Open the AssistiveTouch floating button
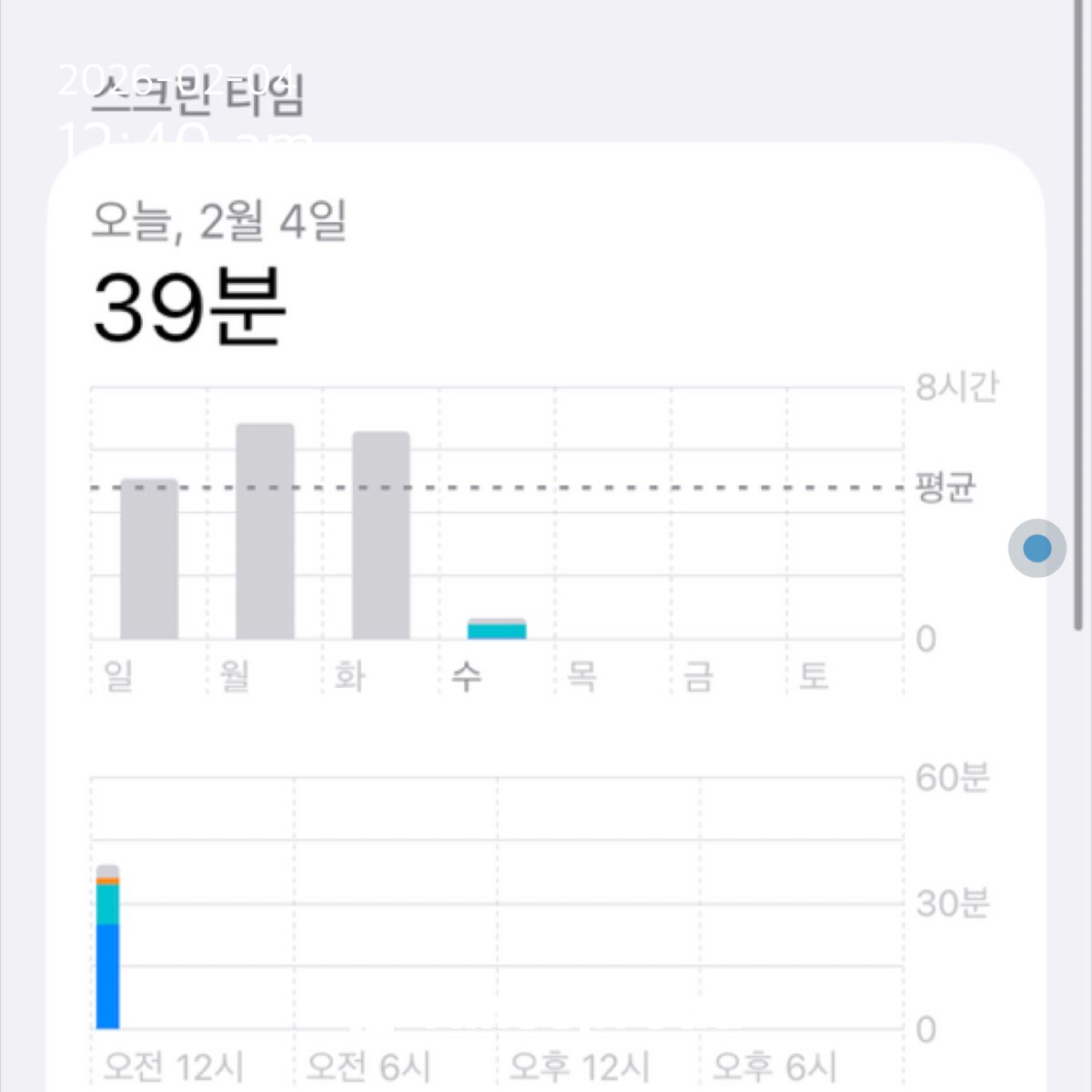The width and height of the screenshot is (1092, 1092). pos(1036,549)
